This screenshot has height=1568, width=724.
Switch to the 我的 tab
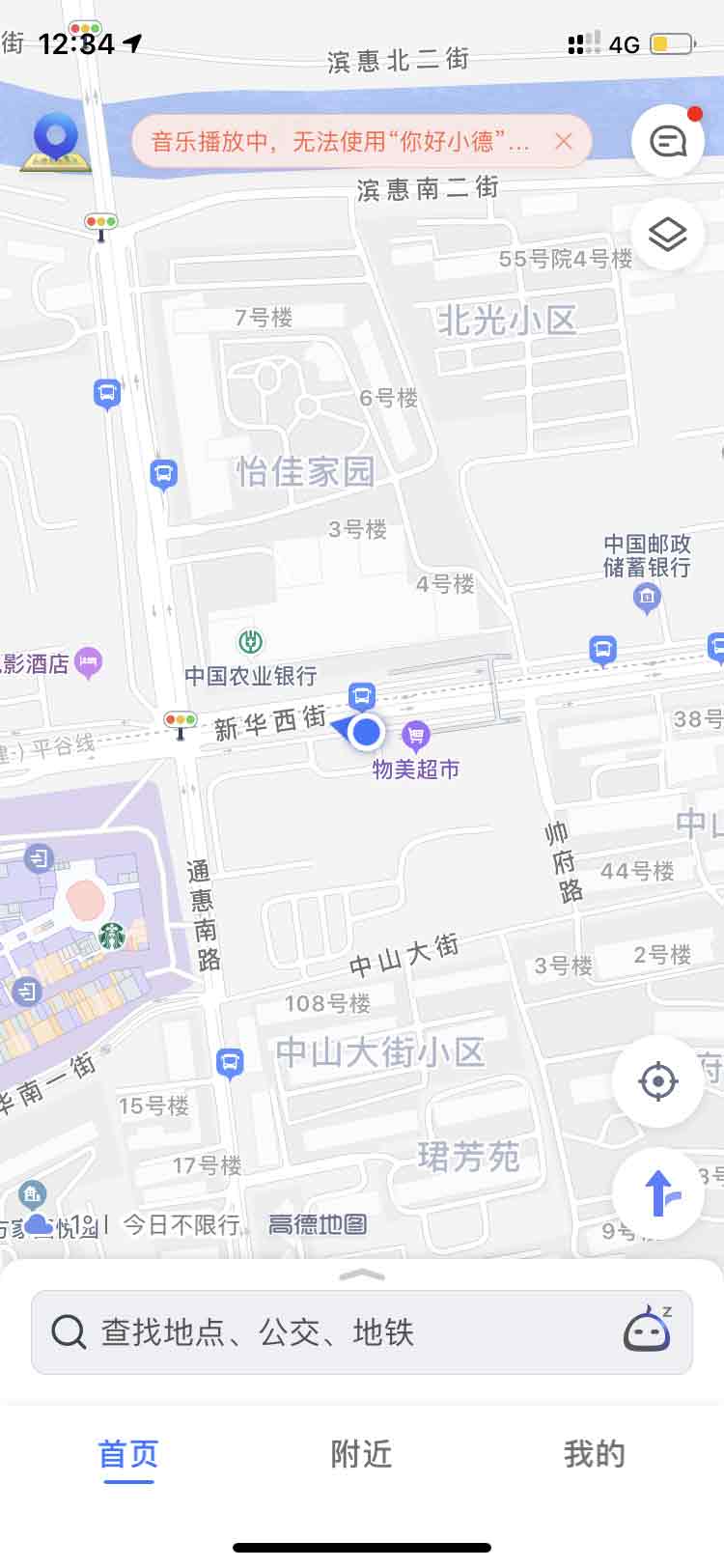594,1454
